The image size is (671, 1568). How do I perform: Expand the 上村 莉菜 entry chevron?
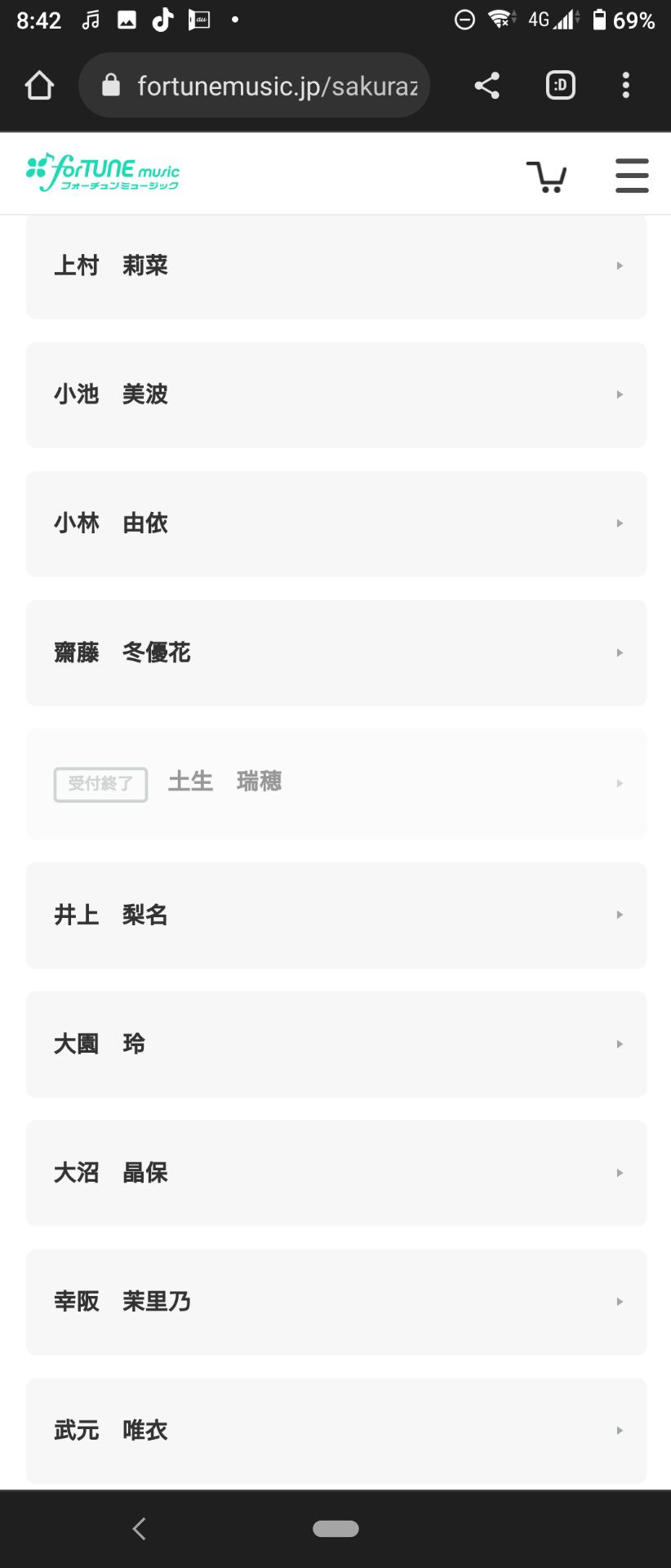pyautogui.click(x=619, y=265)
